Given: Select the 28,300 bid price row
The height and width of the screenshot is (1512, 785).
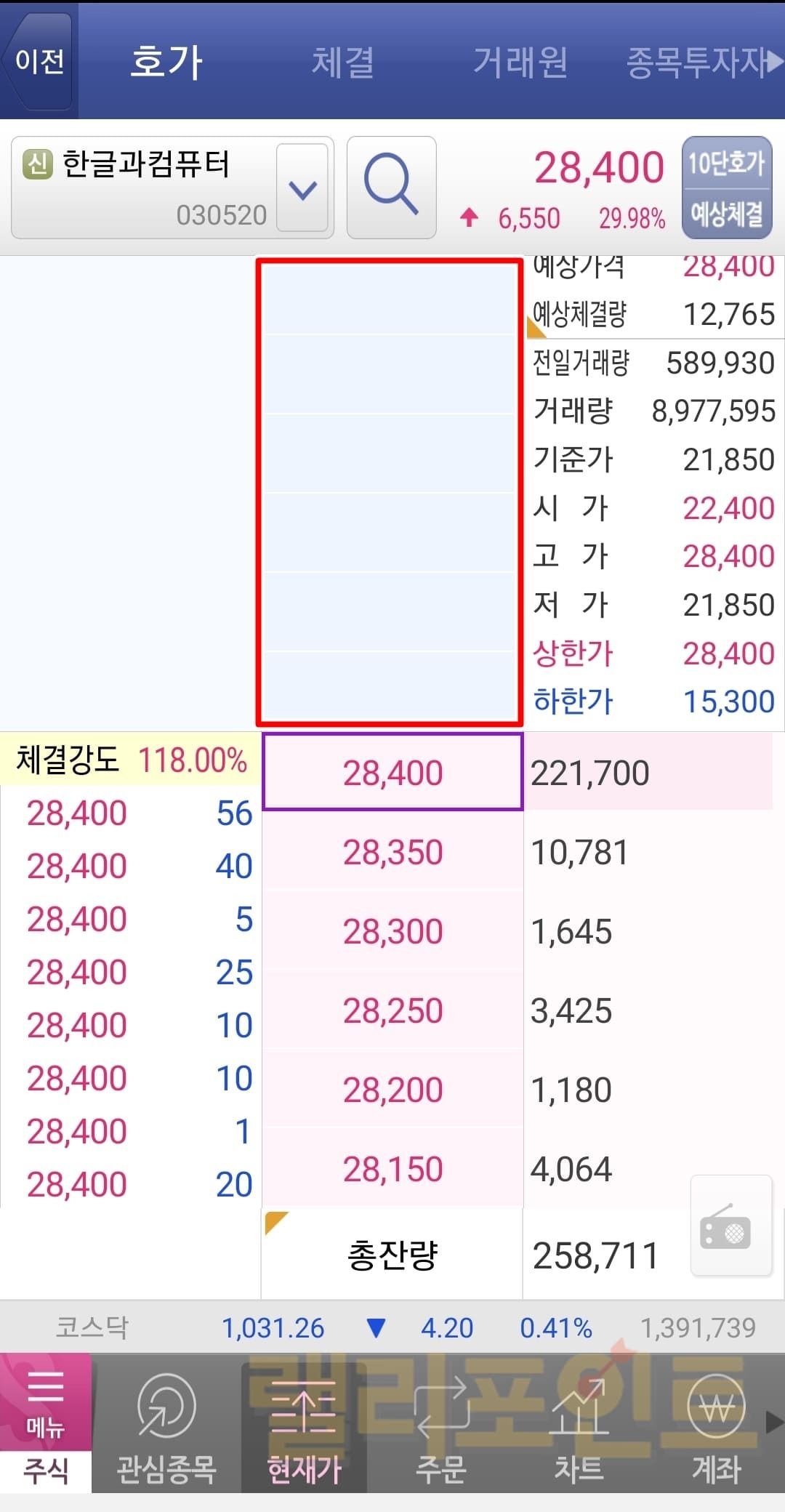Looking at the screenshot, I should click(392, 931).
